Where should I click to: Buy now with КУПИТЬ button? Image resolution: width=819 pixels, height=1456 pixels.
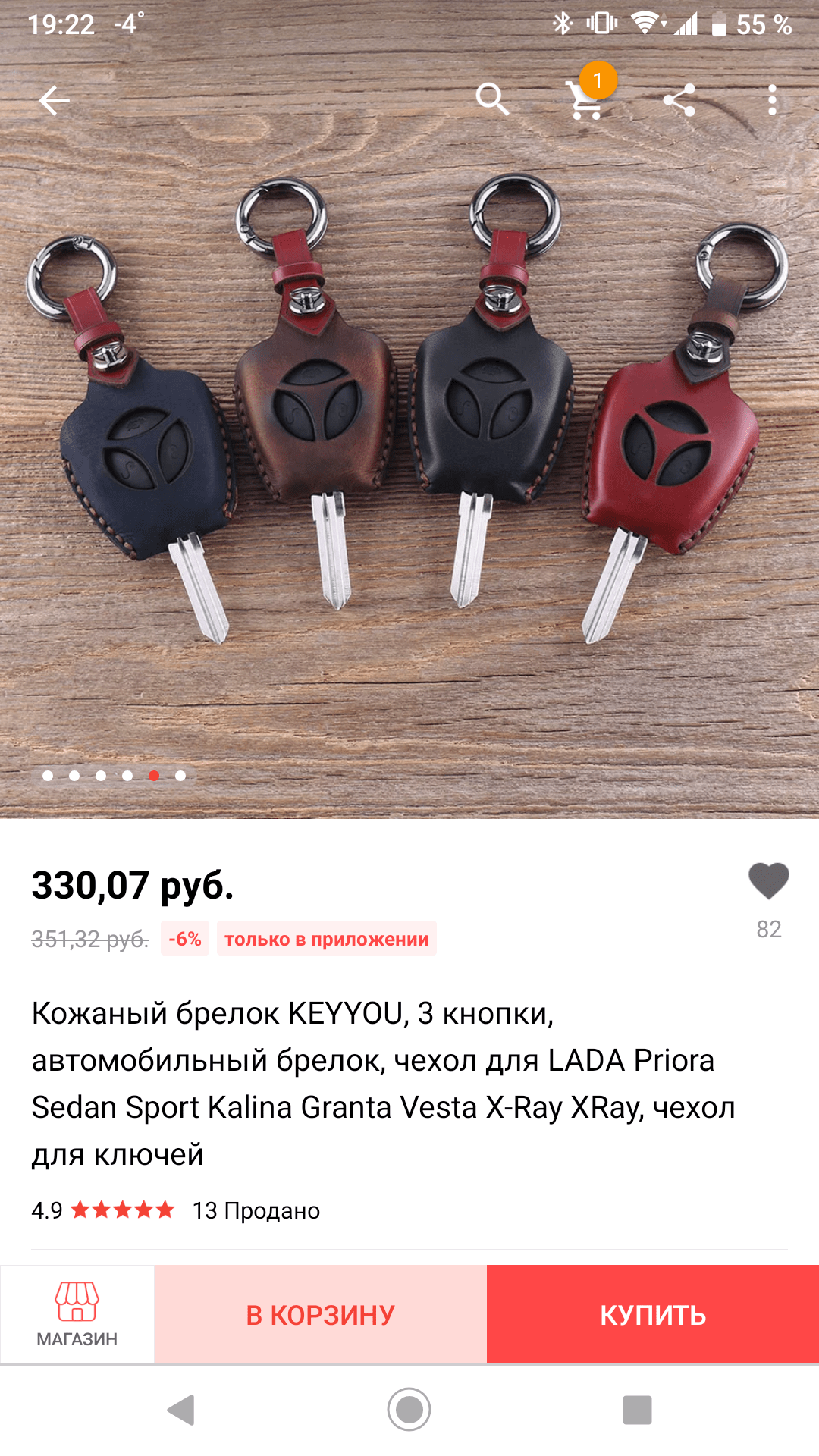[x=653, y=1314]
